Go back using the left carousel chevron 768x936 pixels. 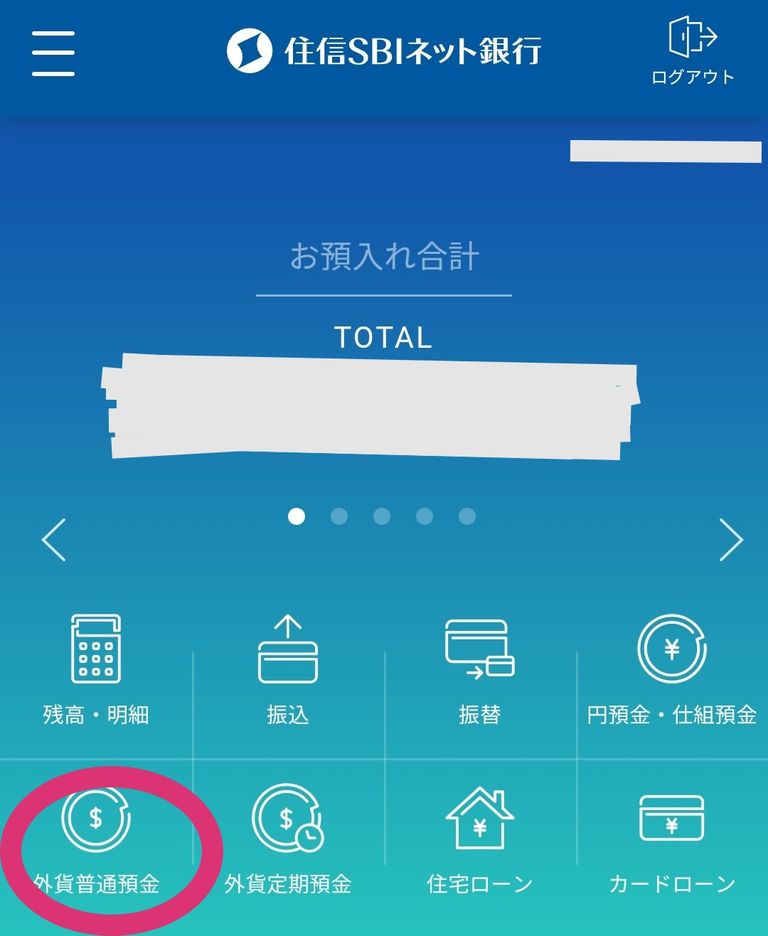point(52,540)
